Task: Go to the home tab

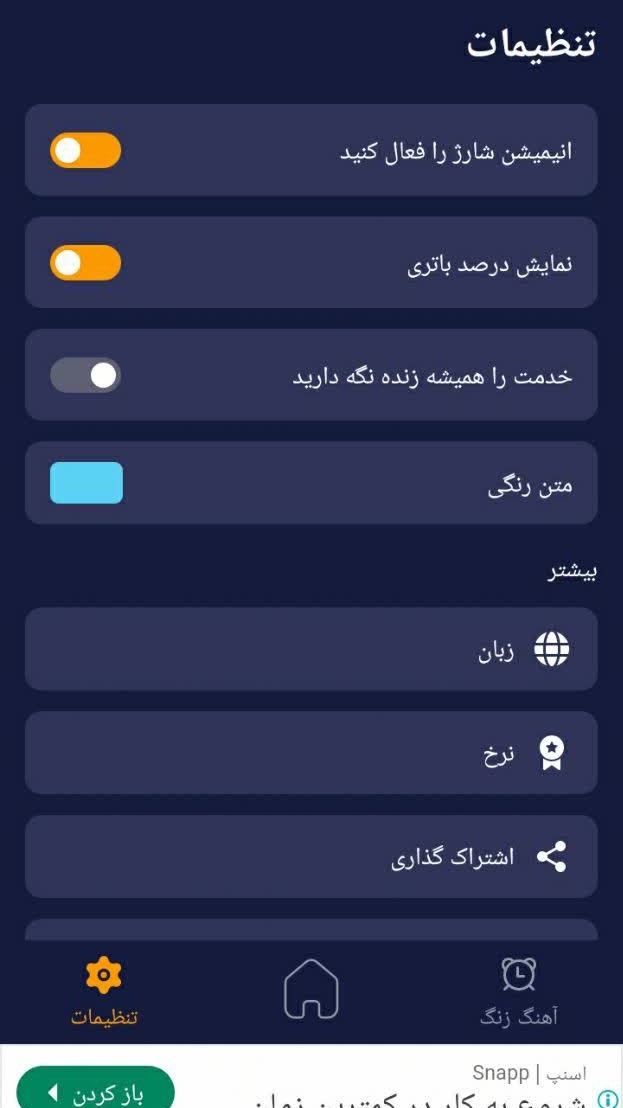Action: point(311,989)
